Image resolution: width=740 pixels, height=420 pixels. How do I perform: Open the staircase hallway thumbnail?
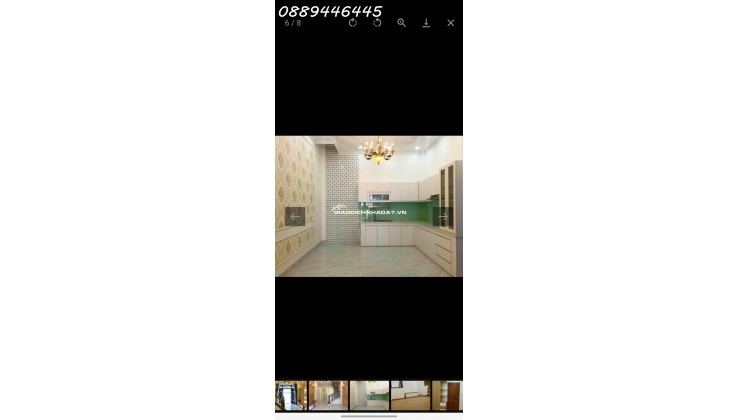point(327,395)
